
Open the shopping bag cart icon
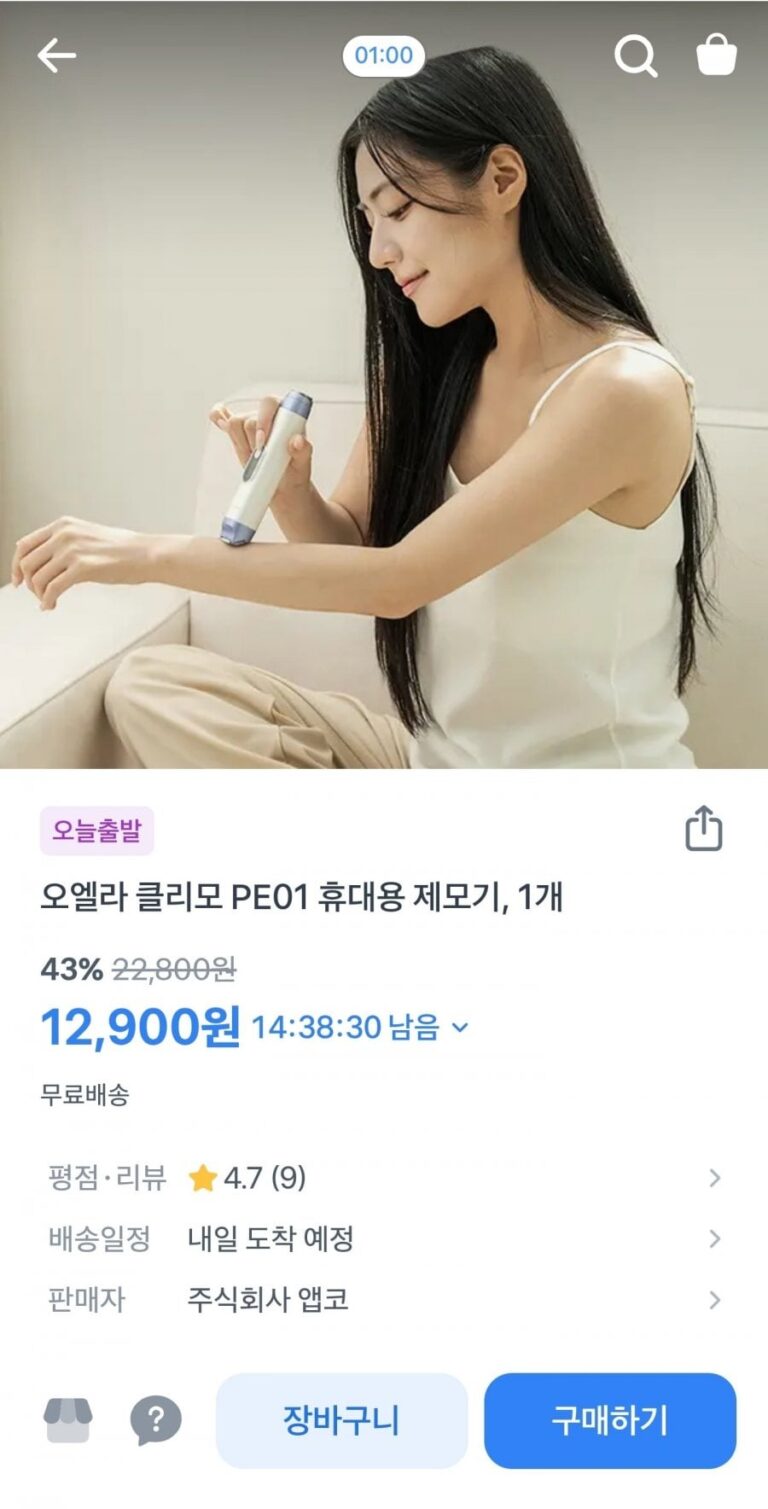tap(716, 57)
